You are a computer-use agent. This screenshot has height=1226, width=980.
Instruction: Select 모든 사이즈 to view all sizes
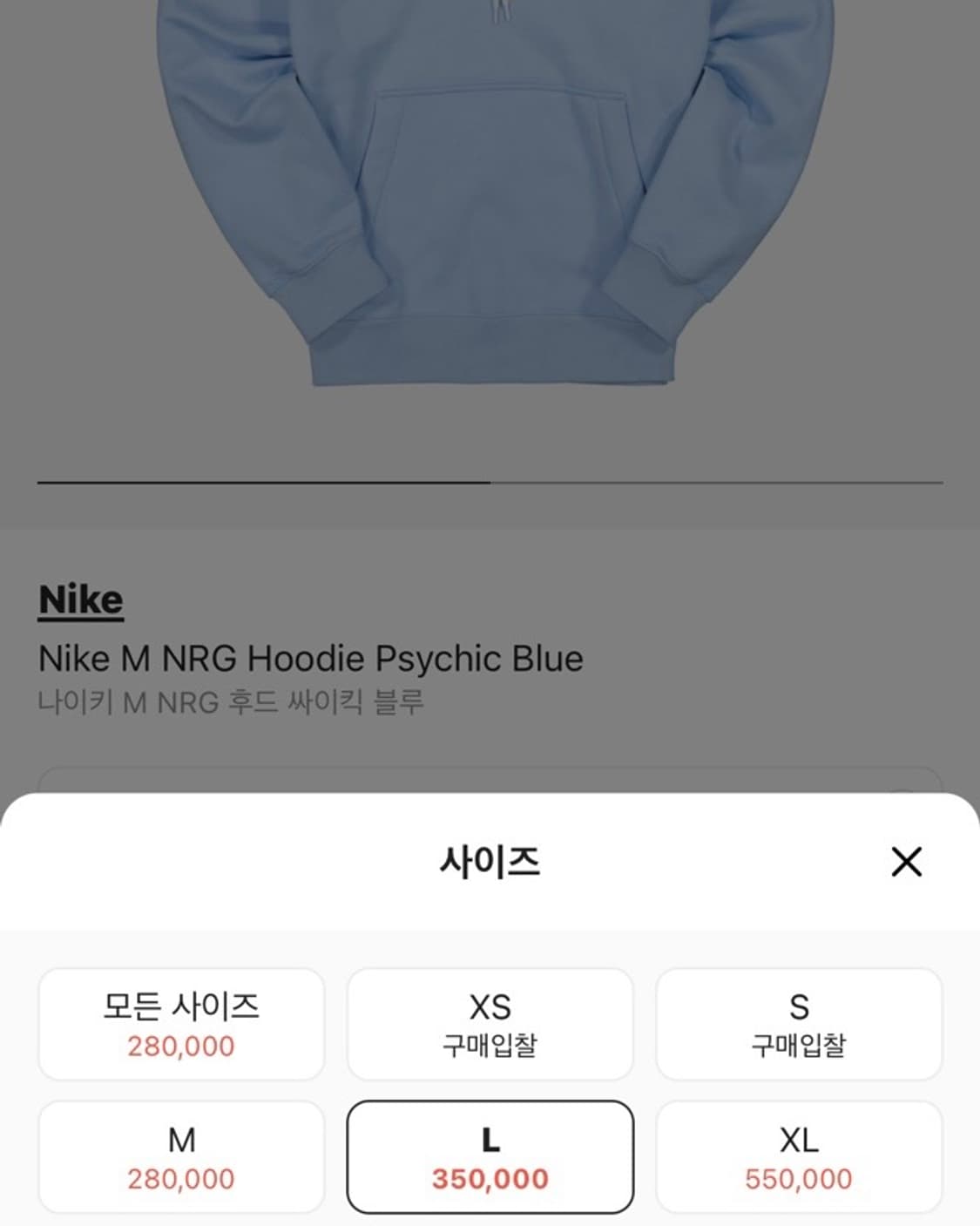[x=182, y=1024]
